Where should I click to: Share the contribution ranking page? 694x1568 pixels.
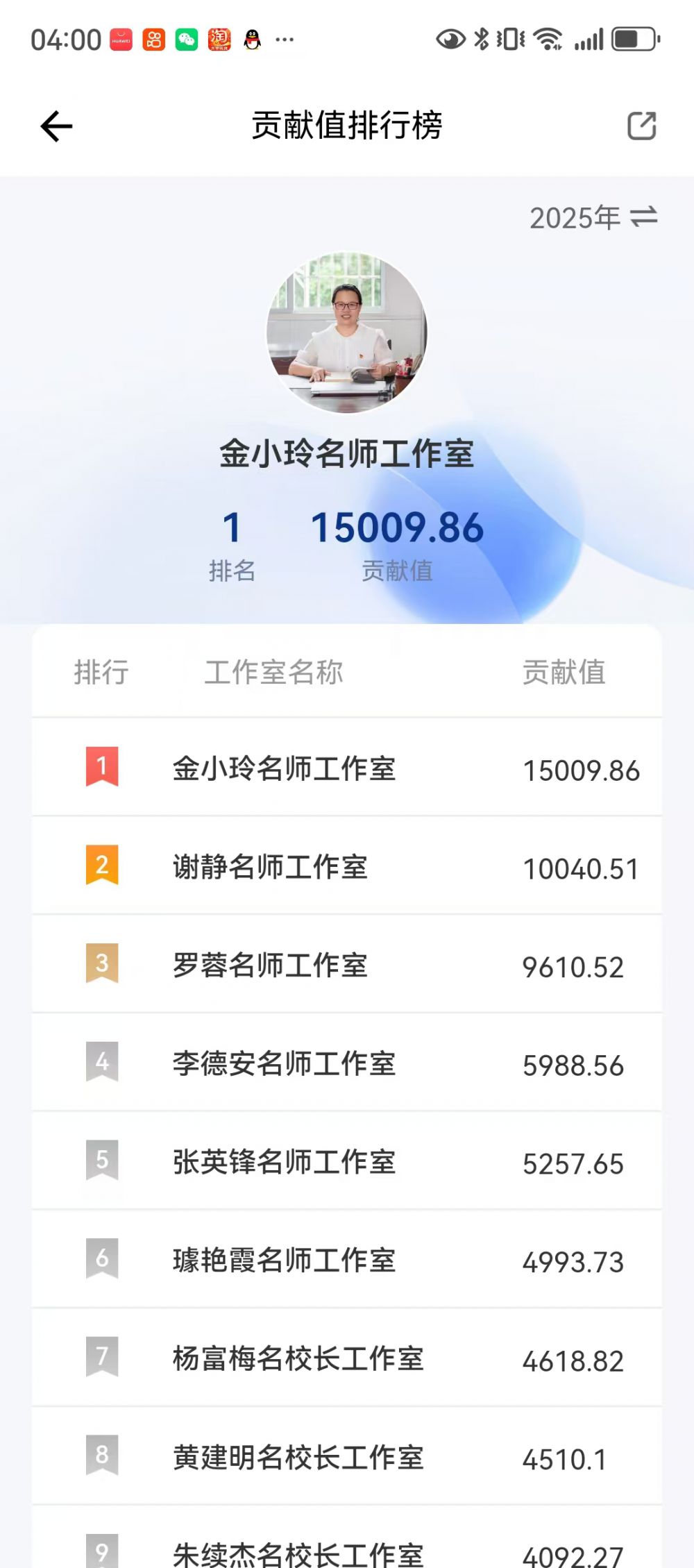coord(641,126)
